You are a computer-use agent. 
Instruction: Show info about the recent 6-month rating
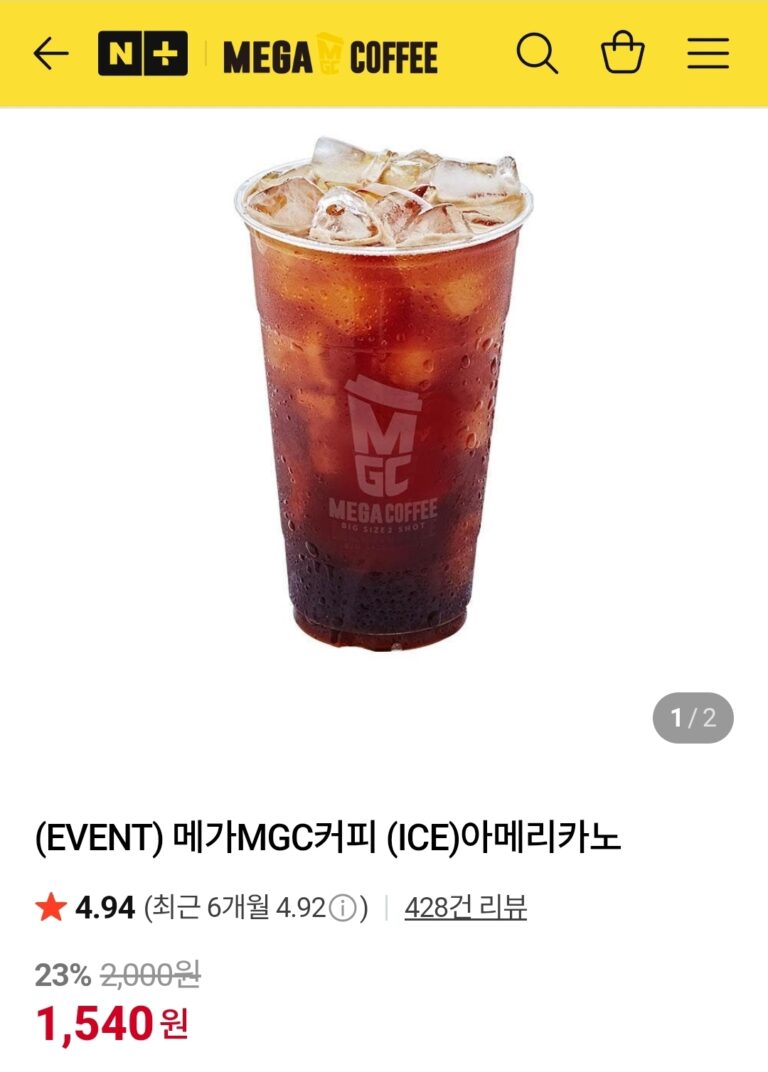[343, 908]
